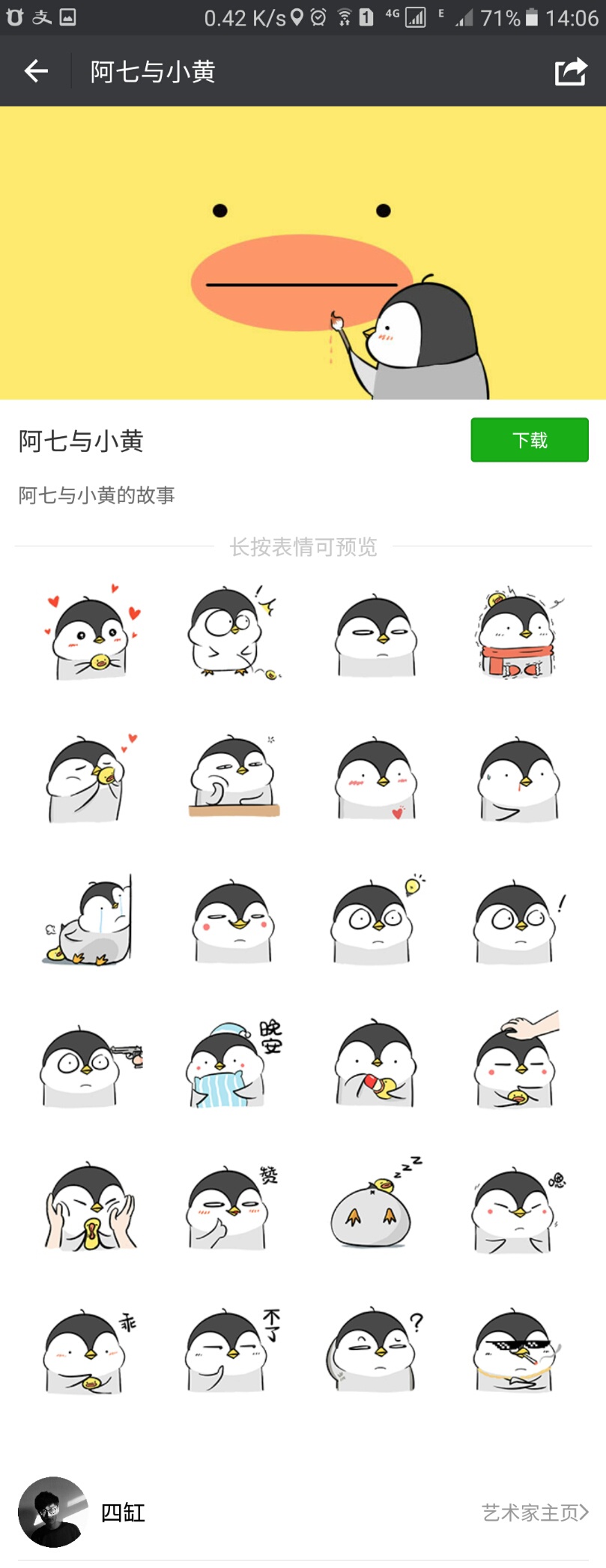This screenshot has height=1568, width=606.
Task: Select the penguin sticker with hearts
Action: 88,632
